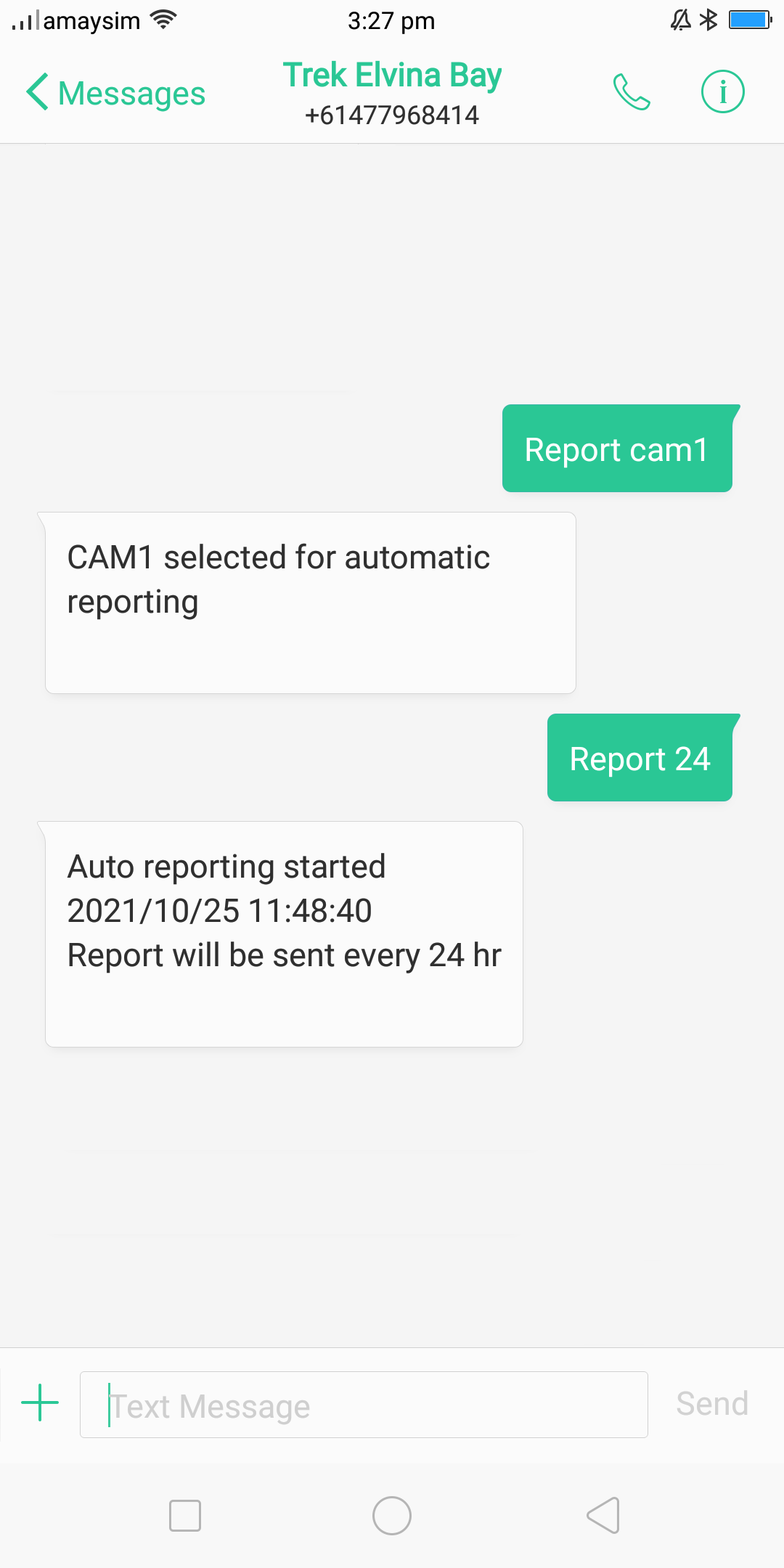Screen dimensions: 784x1568
Task: Call Trek Elvina Bay contact
Action: 632,92
